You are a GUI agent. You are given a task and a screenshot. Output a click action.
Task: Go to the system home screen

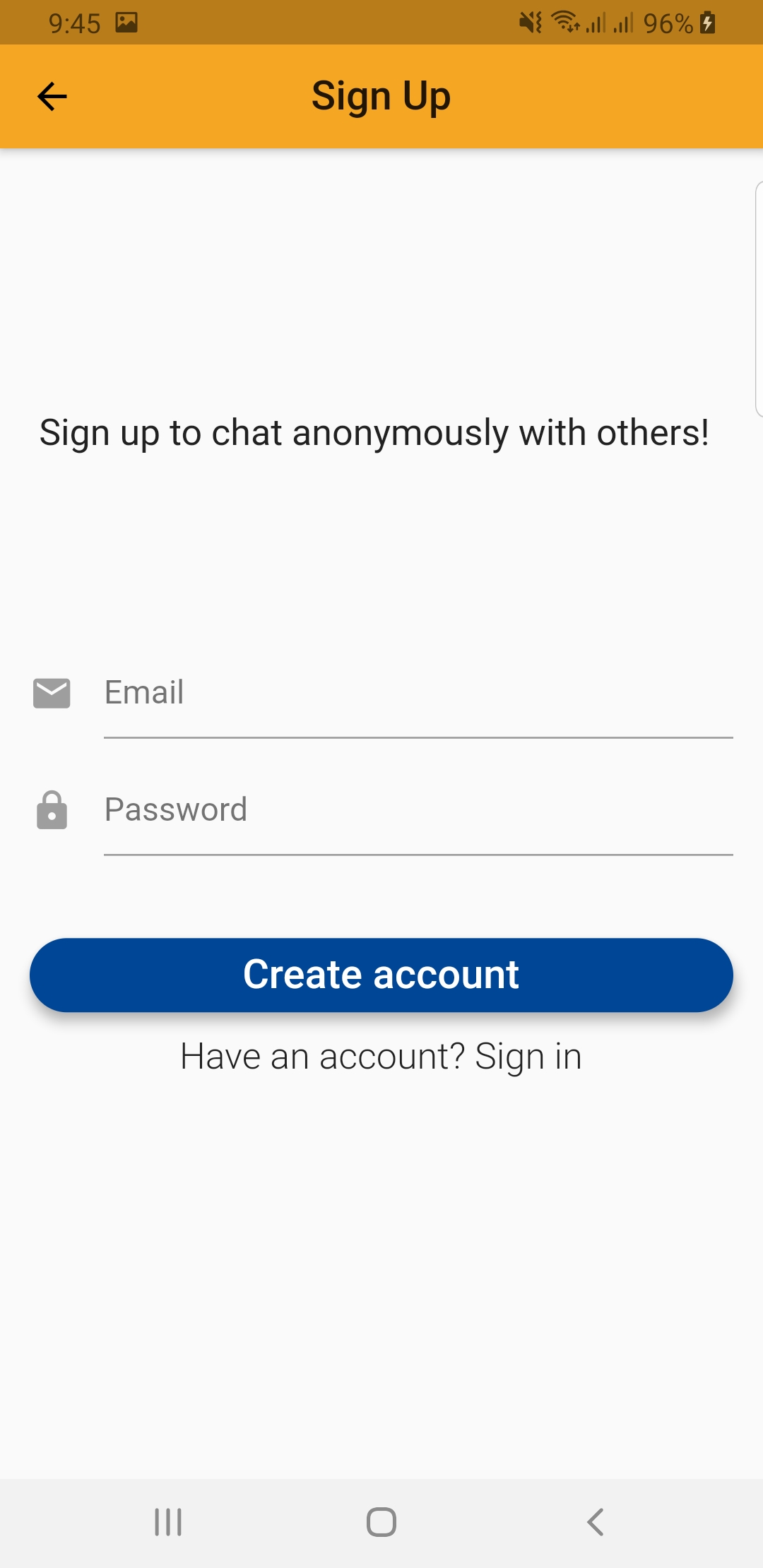point(381,1522)
